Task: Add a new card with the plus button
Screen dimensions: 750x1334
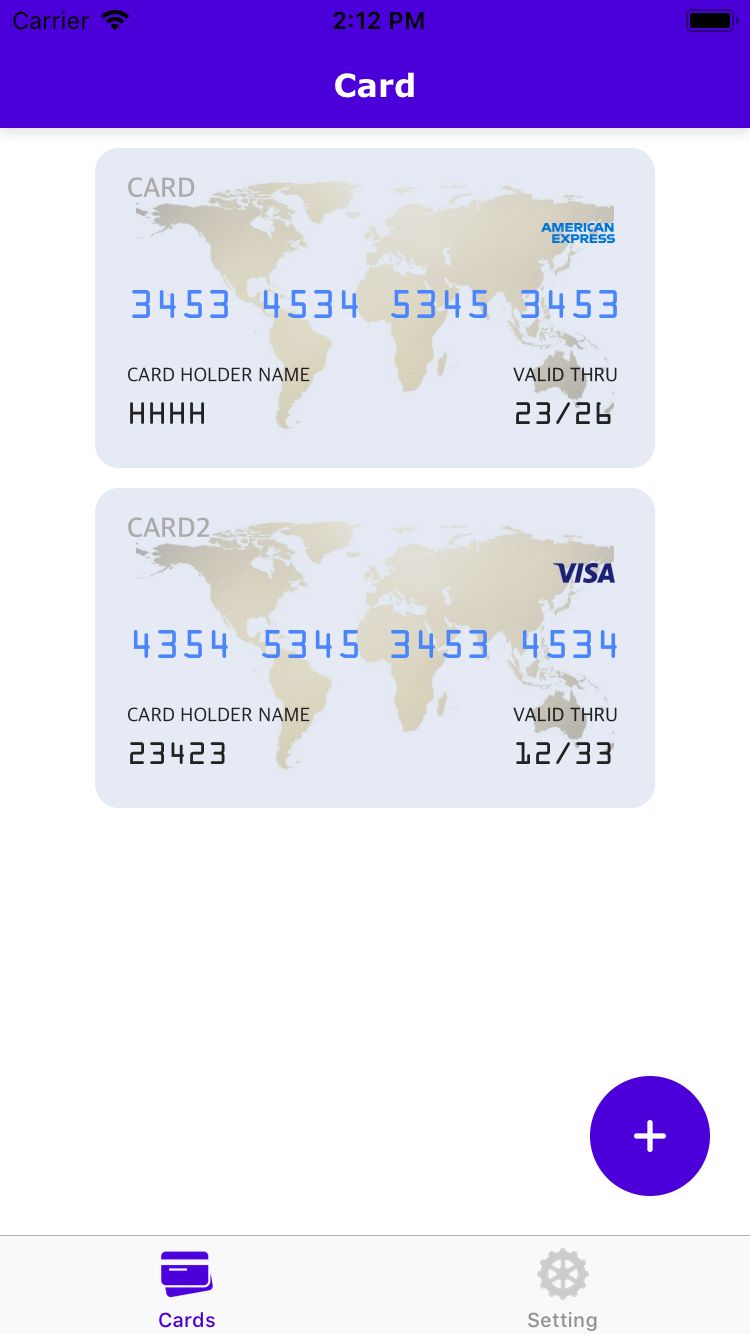Action: tap(649, 1136)
